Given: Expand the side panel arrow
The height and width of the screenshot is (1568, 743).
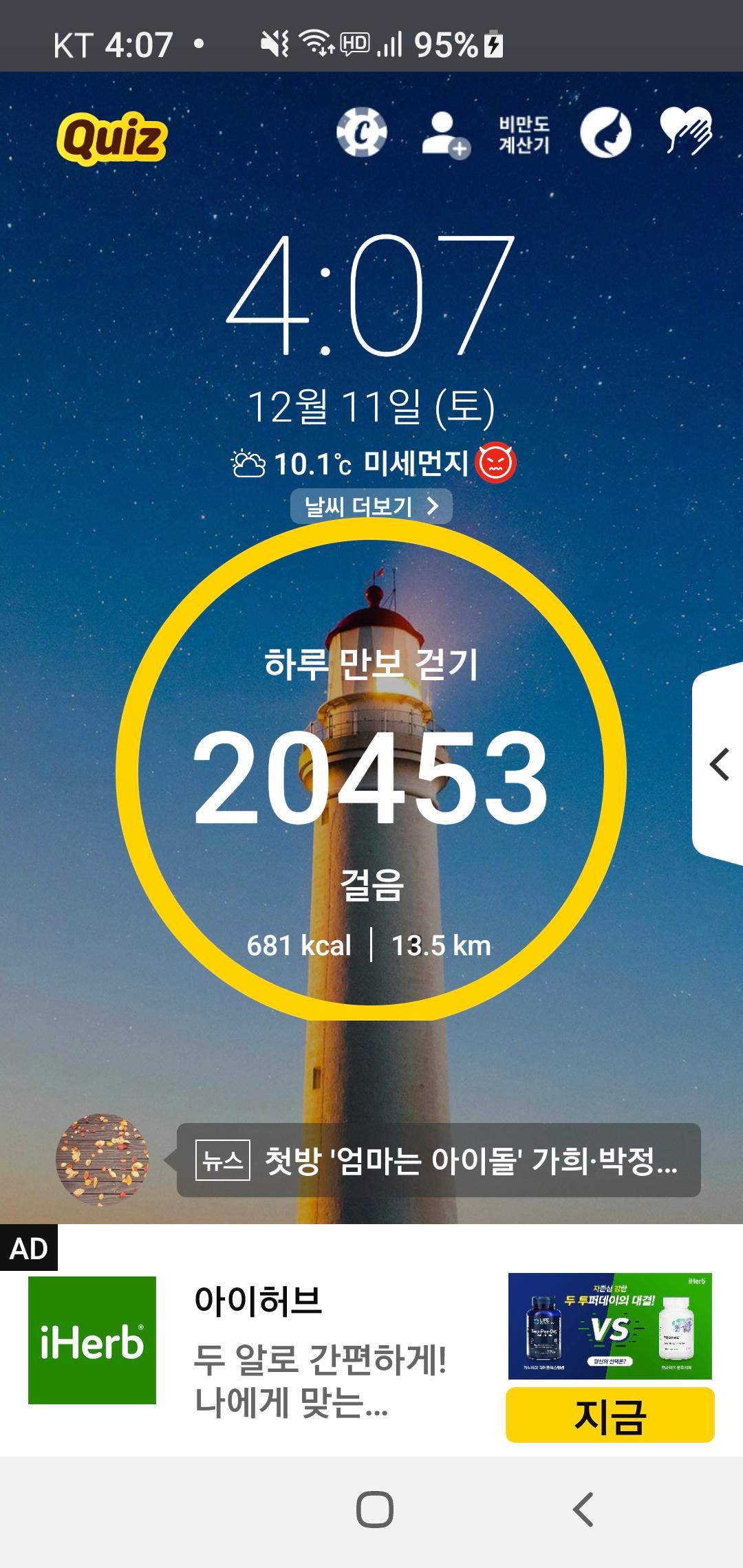Looking at the screenshot, I should coord(720,764).
